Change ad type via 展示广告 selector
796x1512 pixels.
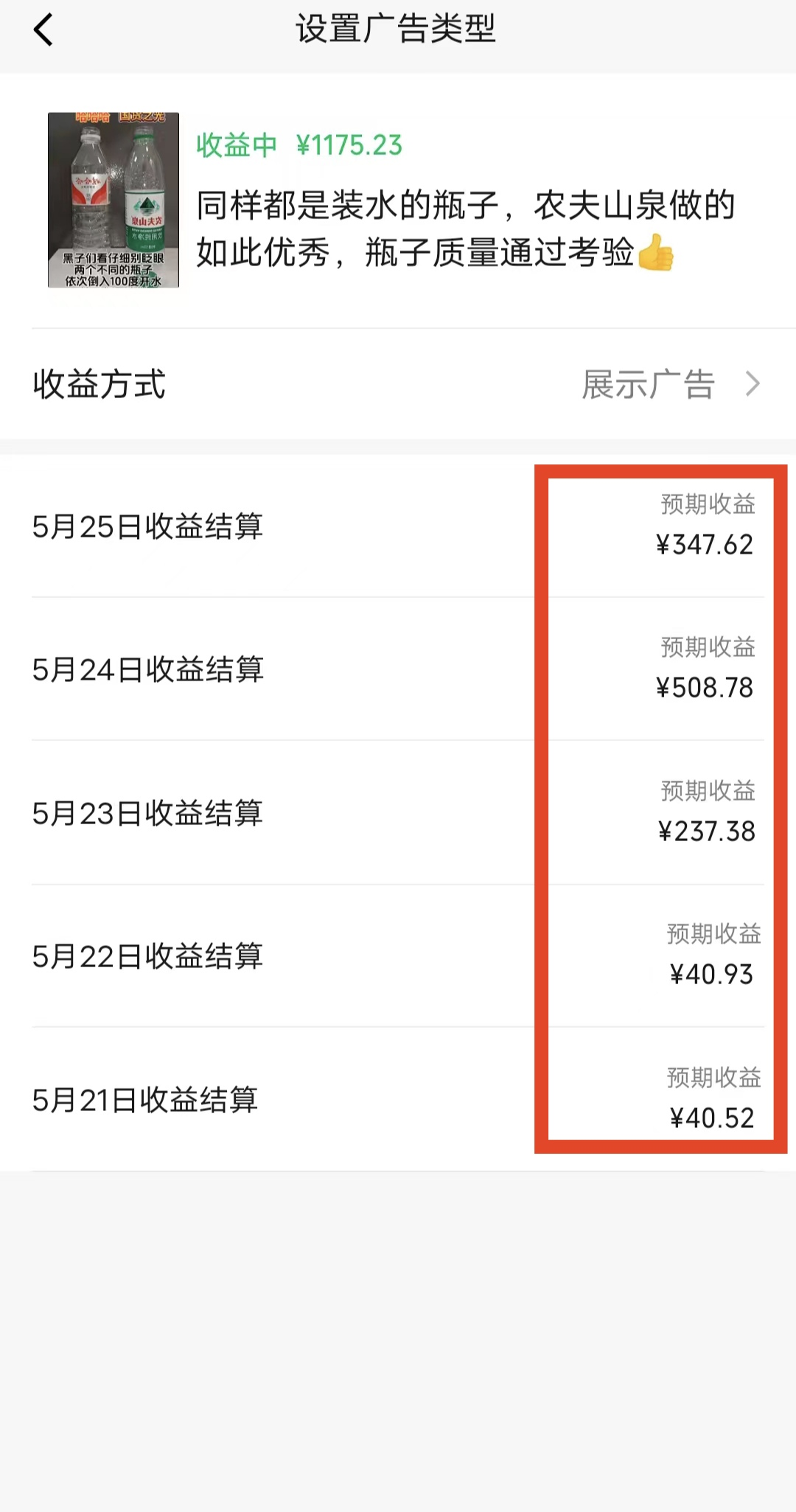(648, 383)
